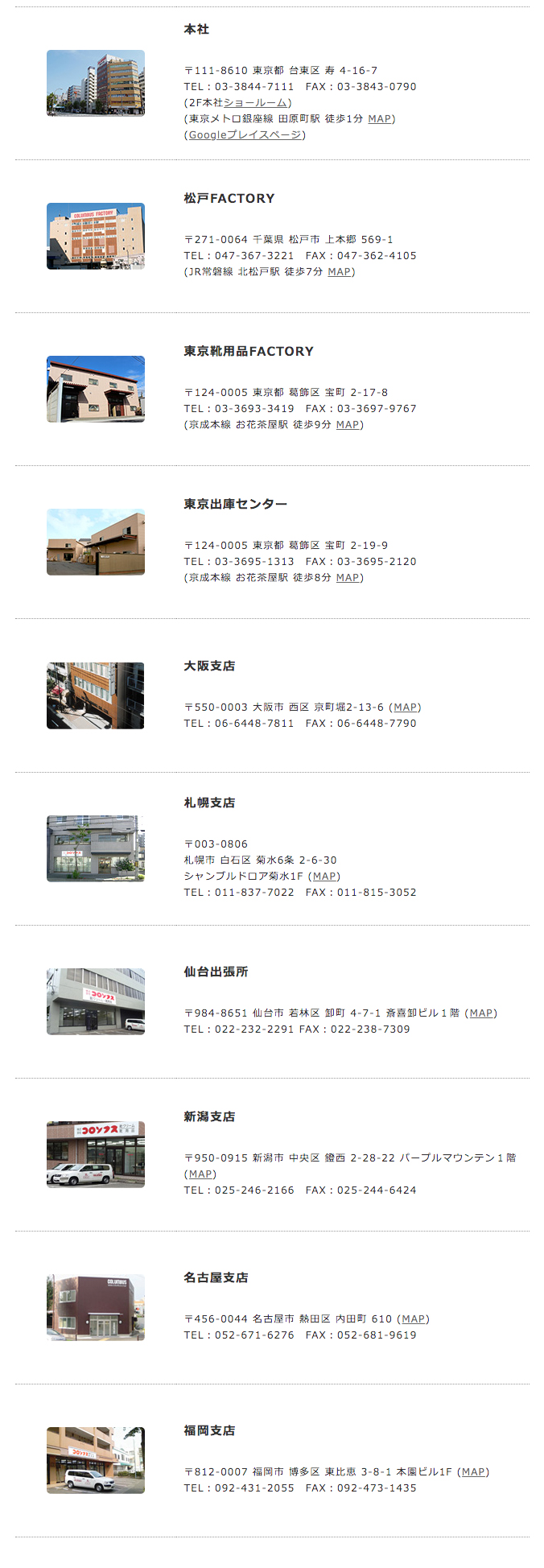Open the MAP link for 本社 田原町駅

(379, 119)
